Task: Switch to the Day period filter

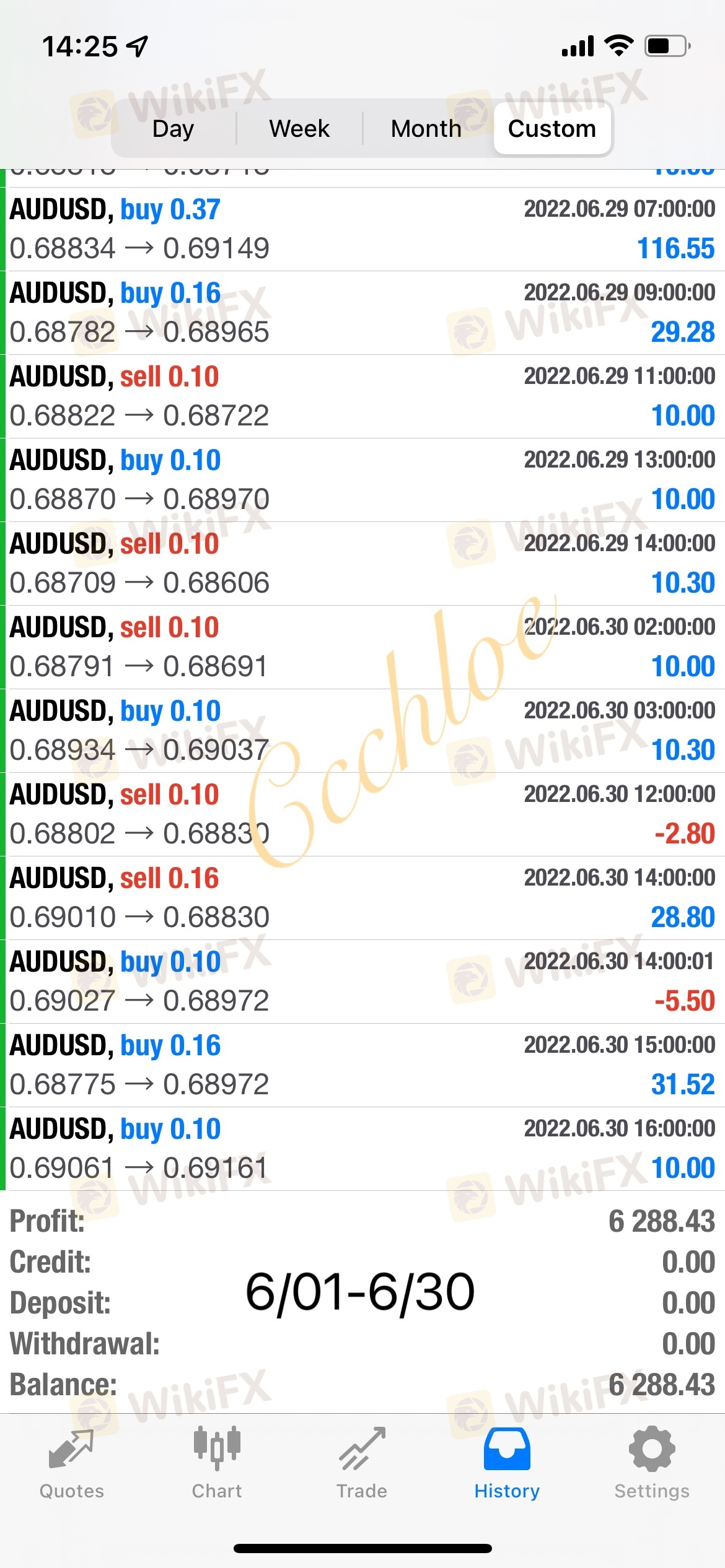Action: pyautogui.click(x=174, y=129)
